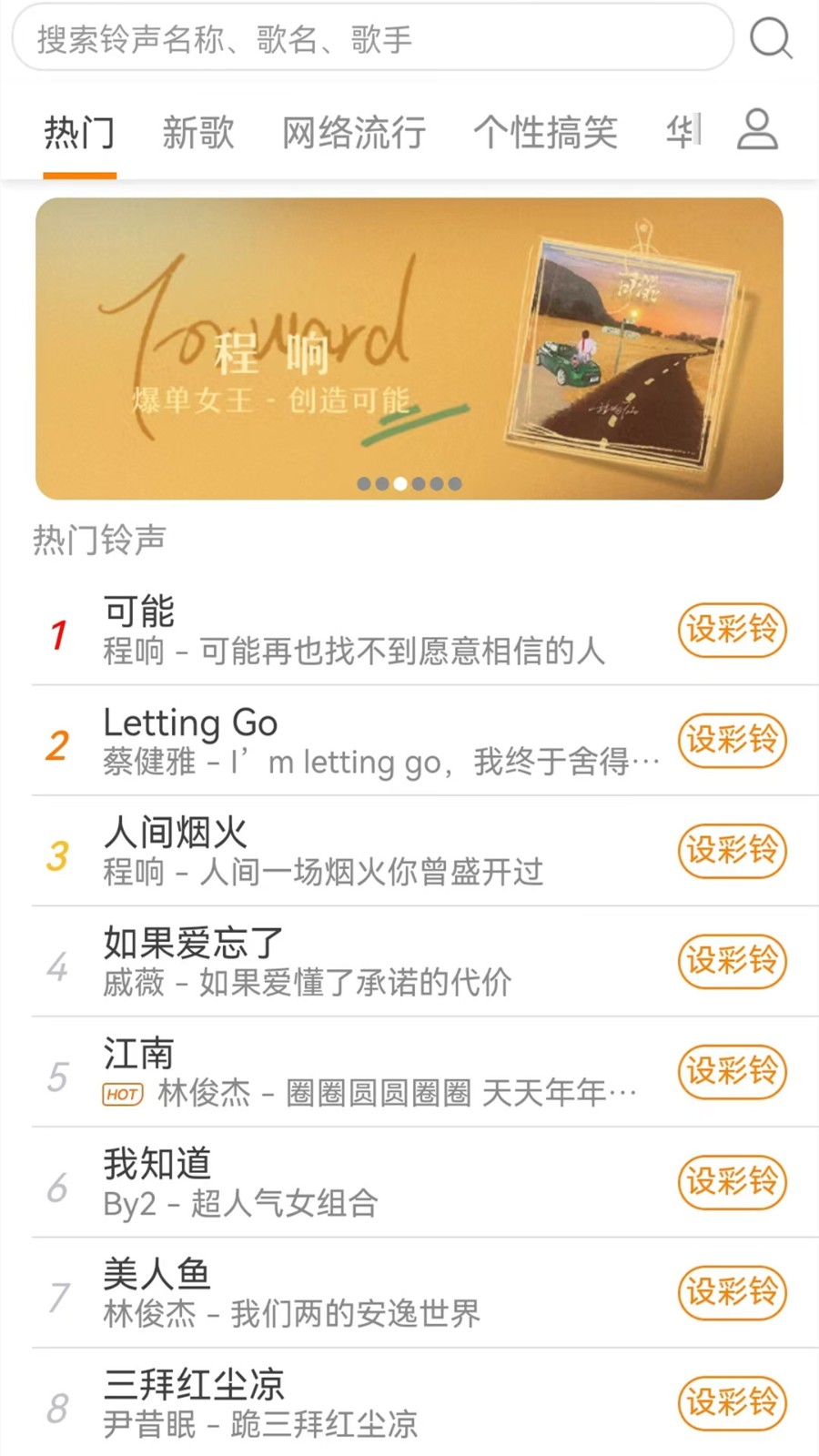This screenshot has width=819, height=1456.
Task: Open 如果爱忘了 by 戚薇
Action: click(x=273, y=960)
